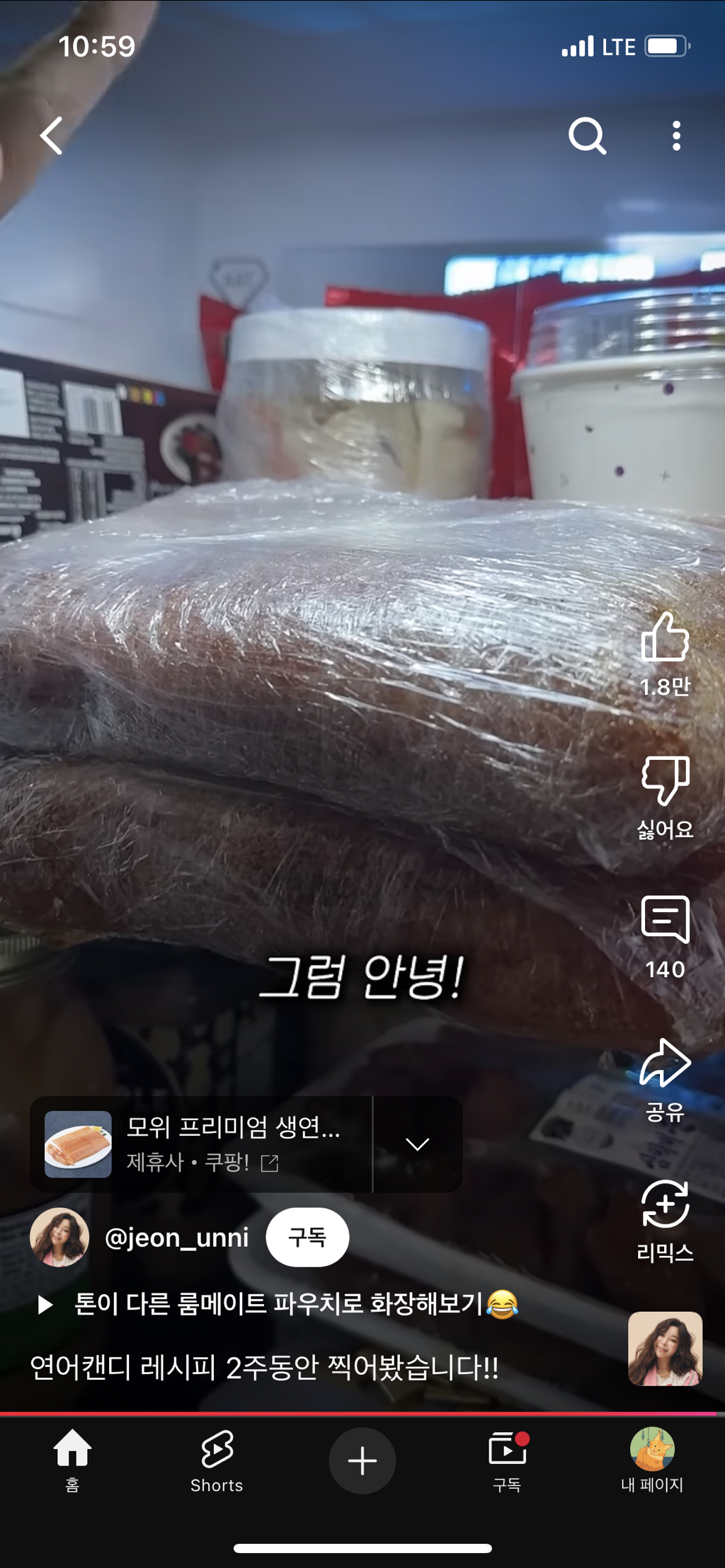Subscribe to @jeon_unni with 구독 button
725x1568 pixels.
pyautogui.click(x=307, y=1238)
